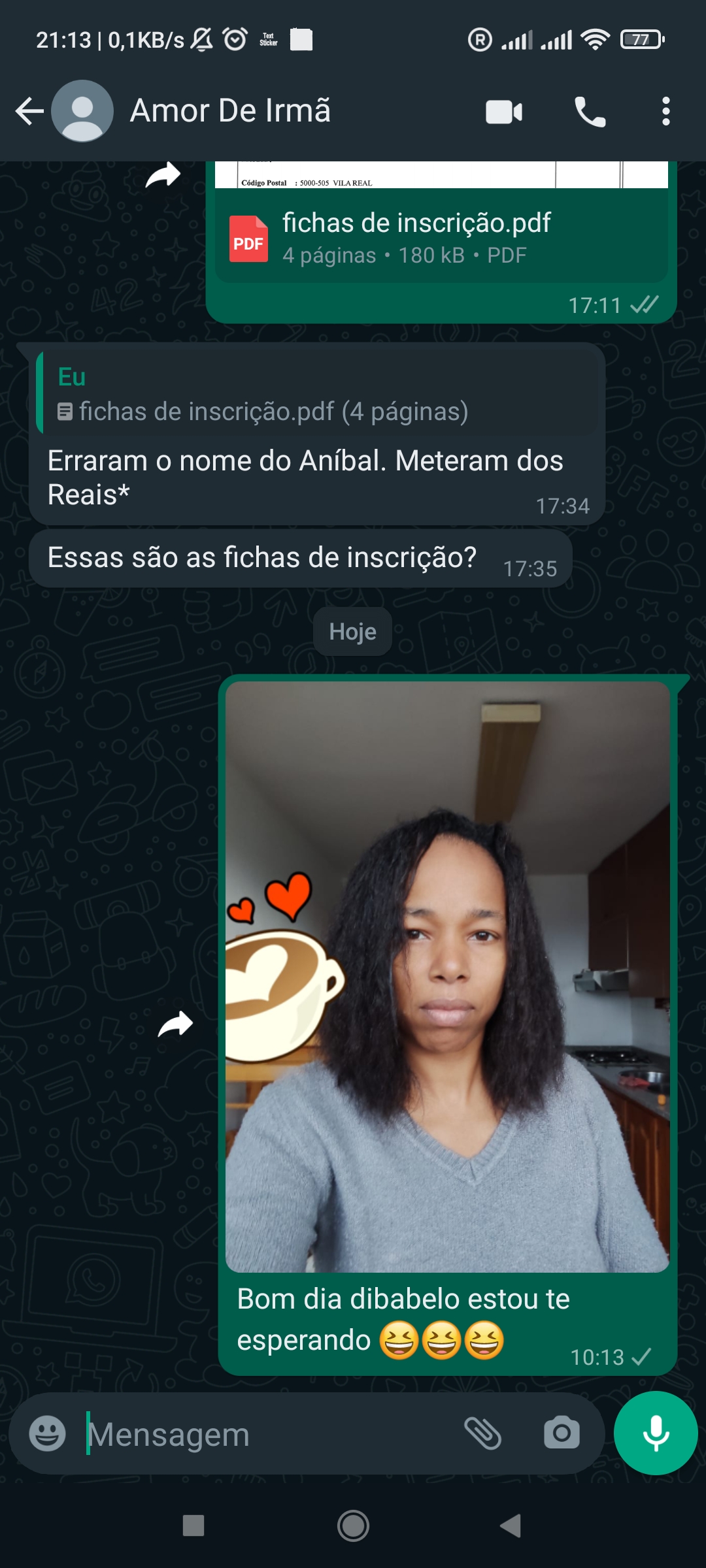
Task: Forward the PDF document message
Action: pyautogui.click(x=163, y=175)
